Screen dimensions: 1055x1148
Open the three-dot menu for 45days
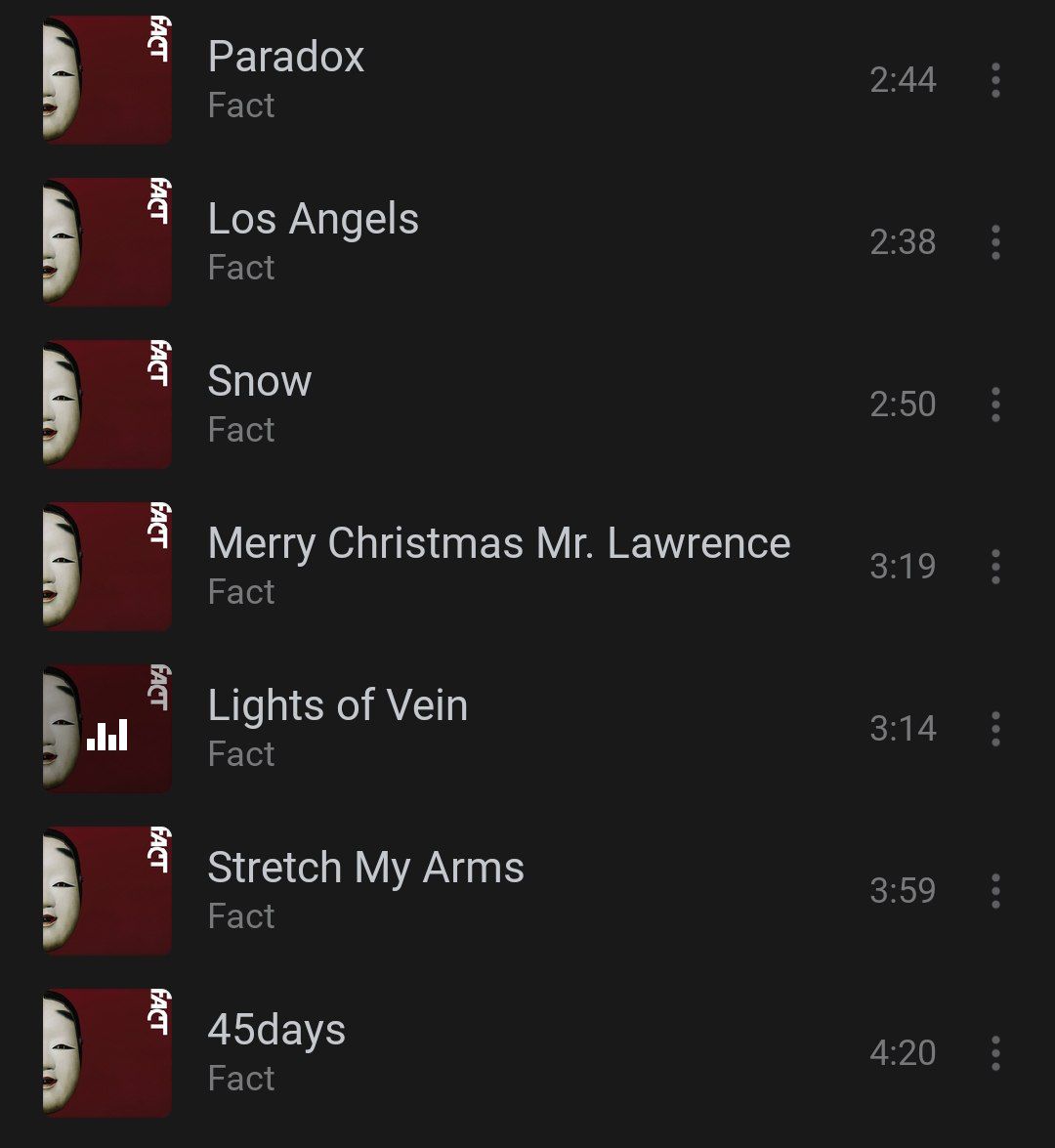point(995,1053)
